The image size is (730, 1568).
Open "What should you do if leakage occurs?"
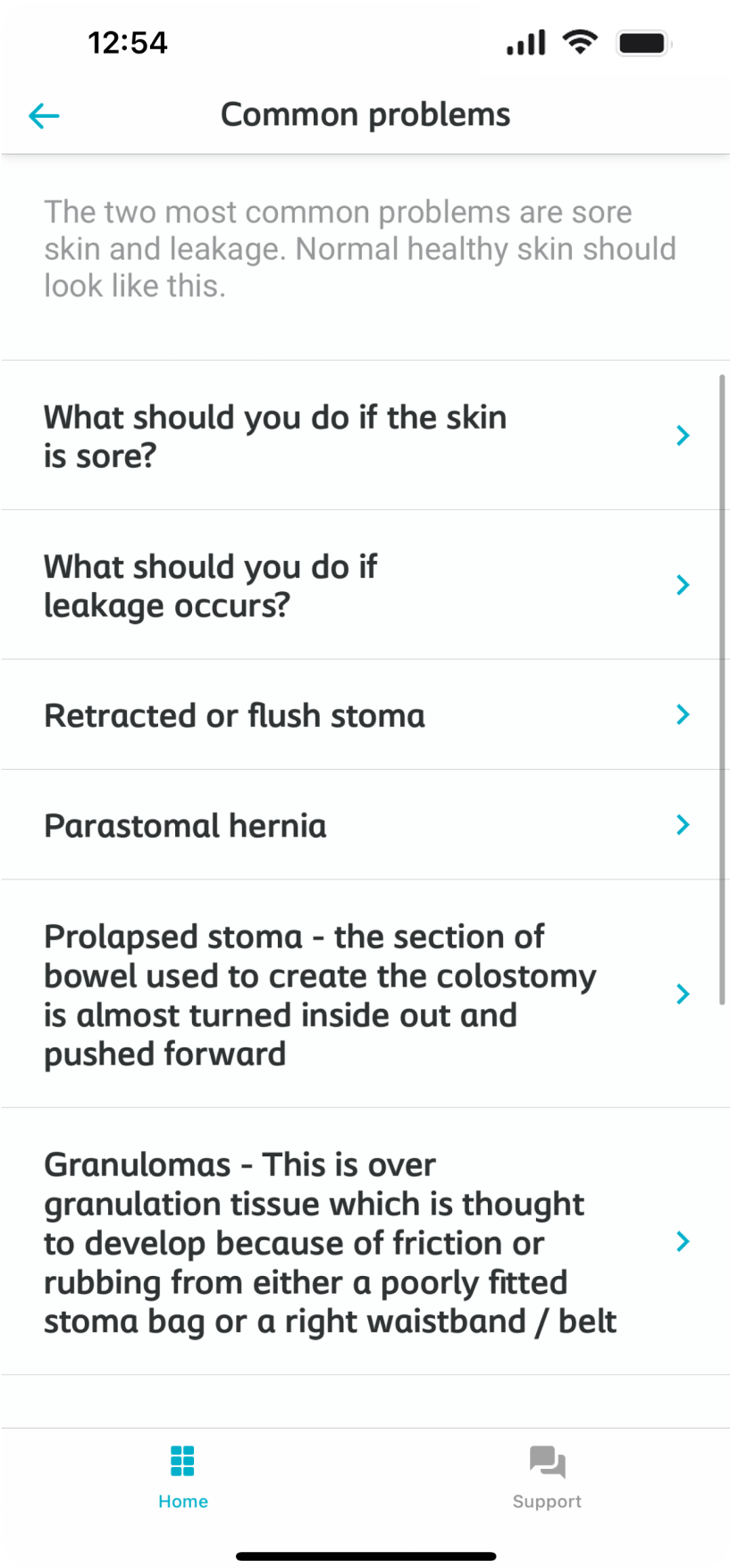365,585
